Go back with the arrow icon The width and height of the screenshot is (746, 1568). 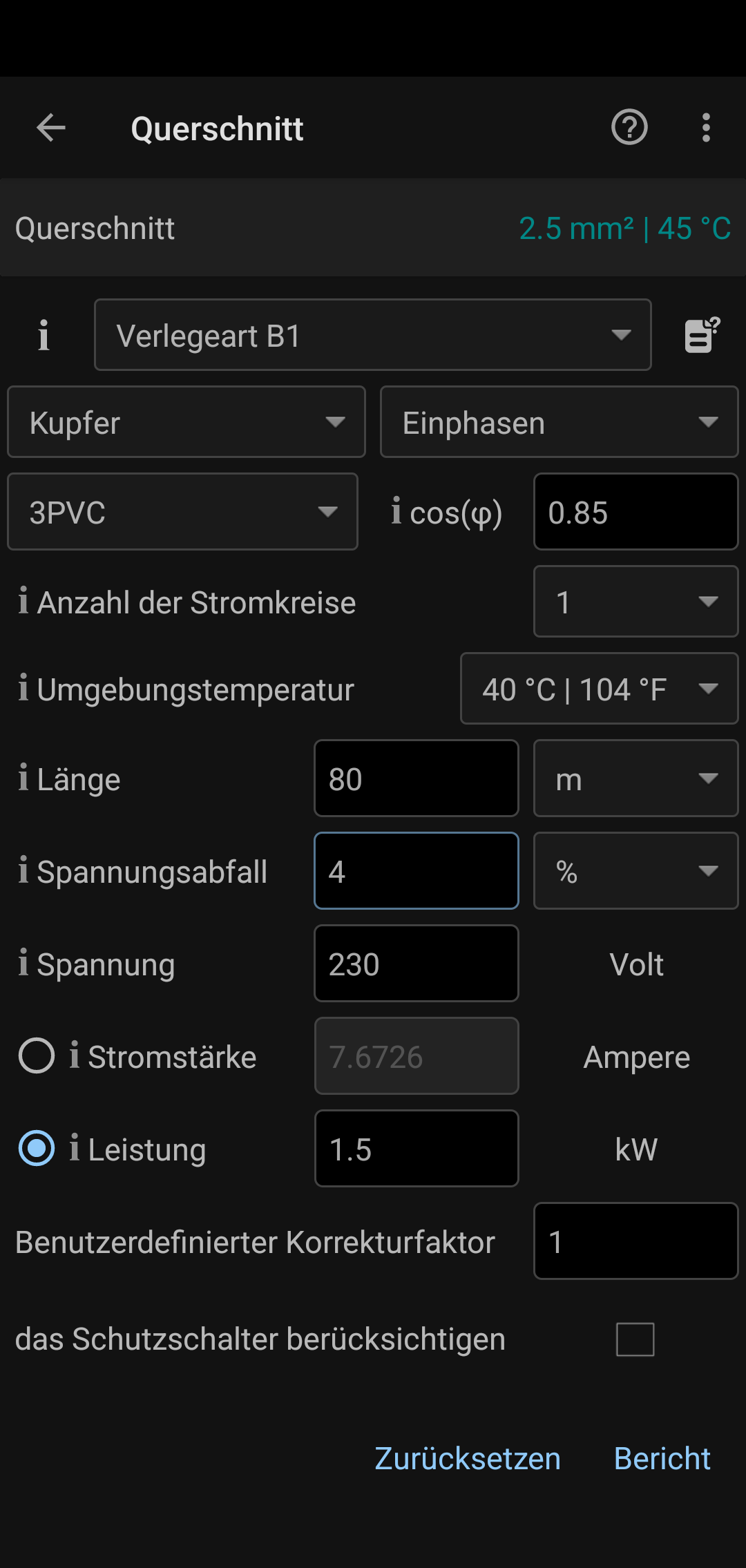pos(51,128)
